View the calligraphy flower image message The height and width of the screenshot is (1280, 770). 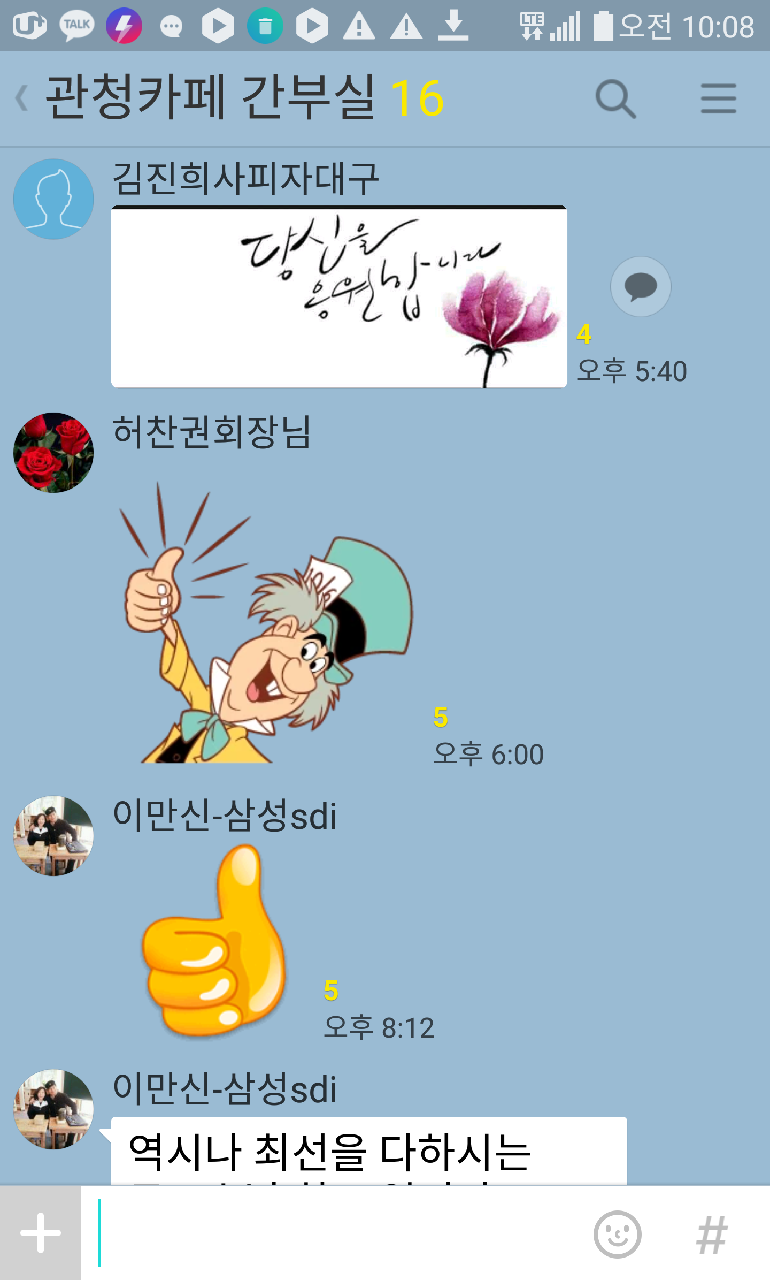(x=338, y=296)
